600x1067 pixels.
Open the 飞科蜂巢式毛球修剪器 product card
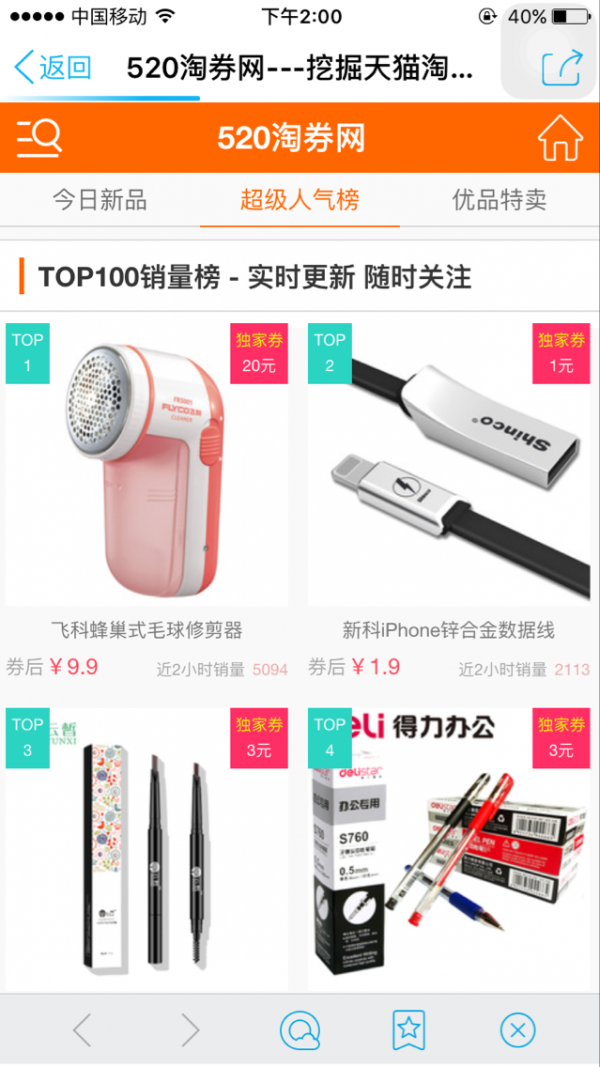tap(147, 465)
